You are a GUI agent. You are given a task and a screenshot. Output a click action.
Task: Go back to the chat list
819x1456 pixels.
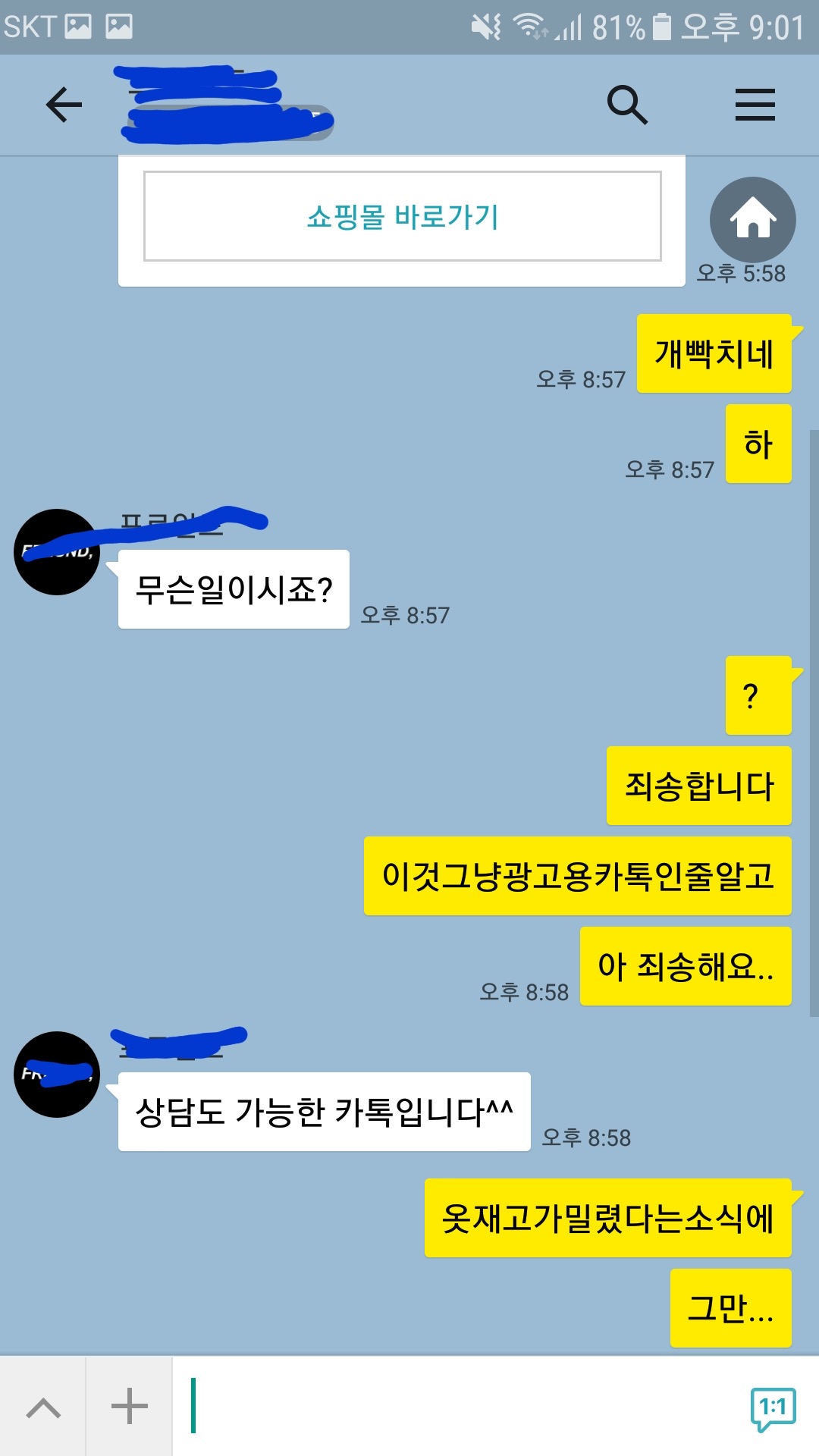(x=64, y=105)
